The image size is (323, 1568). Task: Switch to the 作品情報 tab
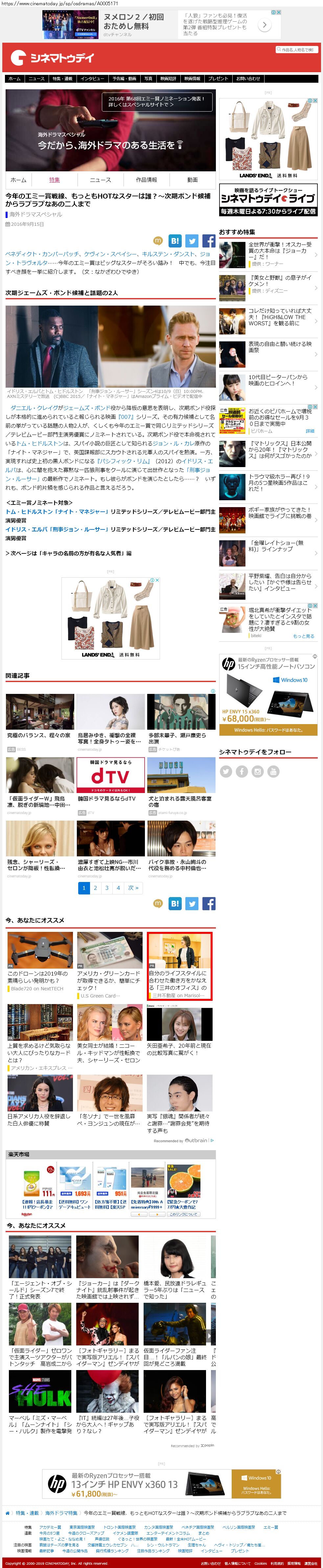coord(146,180)
